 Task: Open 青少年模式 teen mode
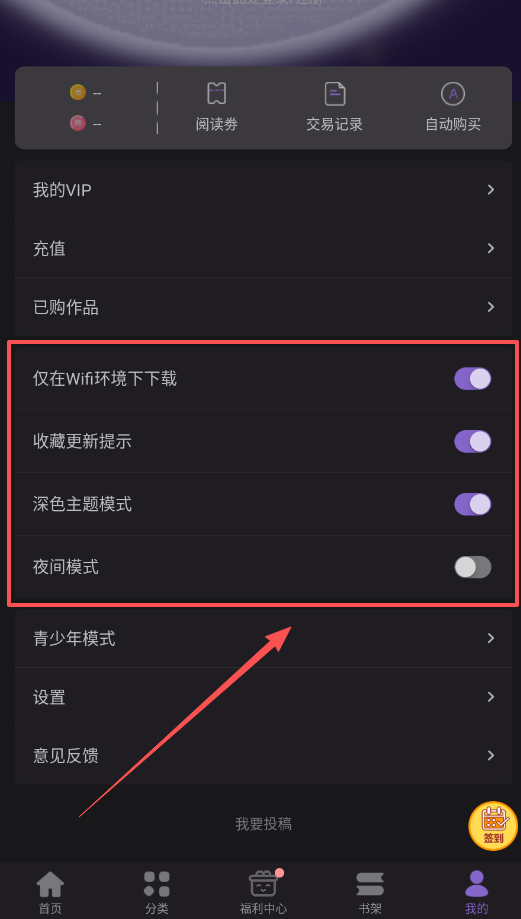(263, 638)
